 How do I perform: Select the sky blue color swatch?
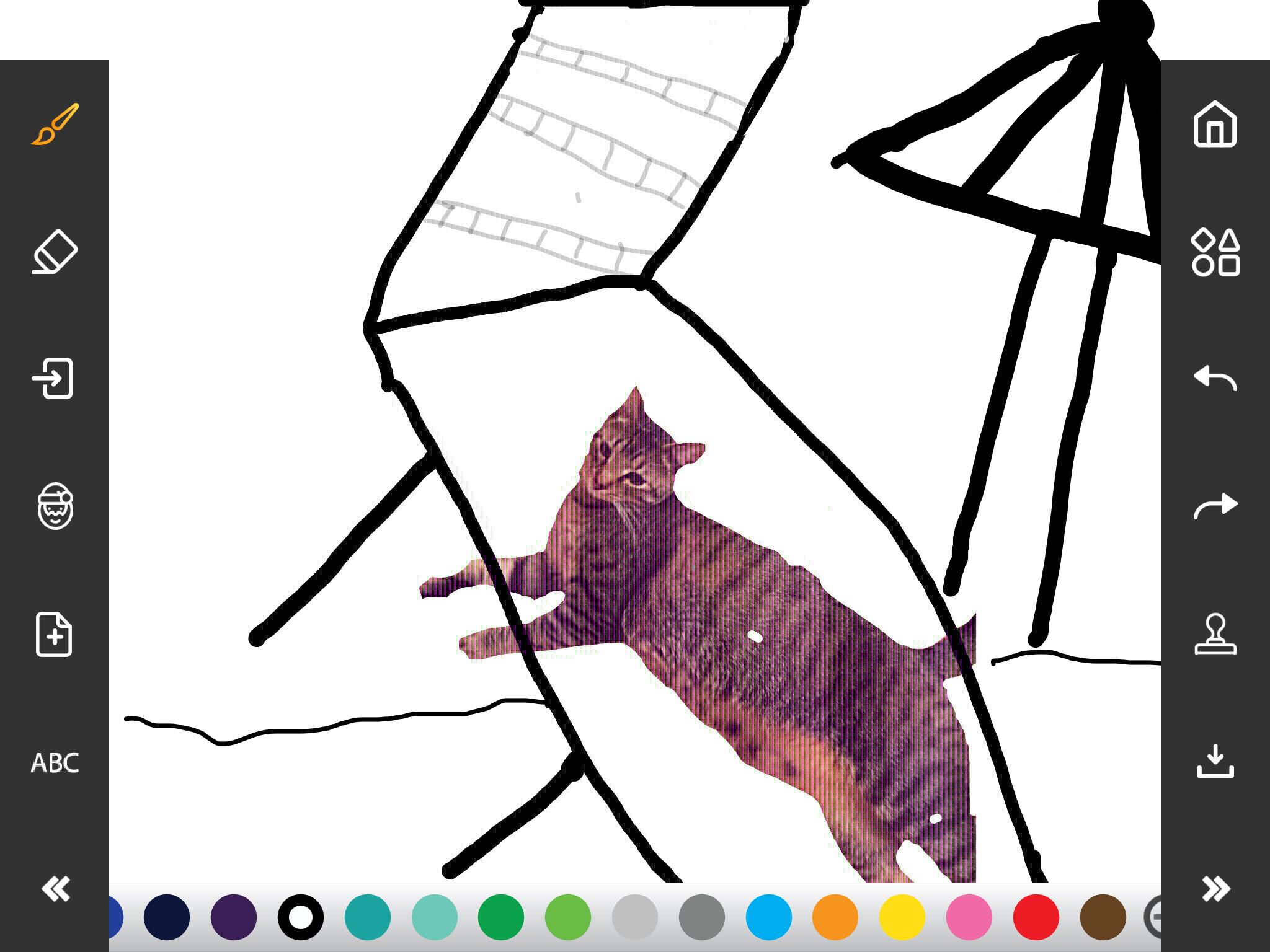[769, 917]
